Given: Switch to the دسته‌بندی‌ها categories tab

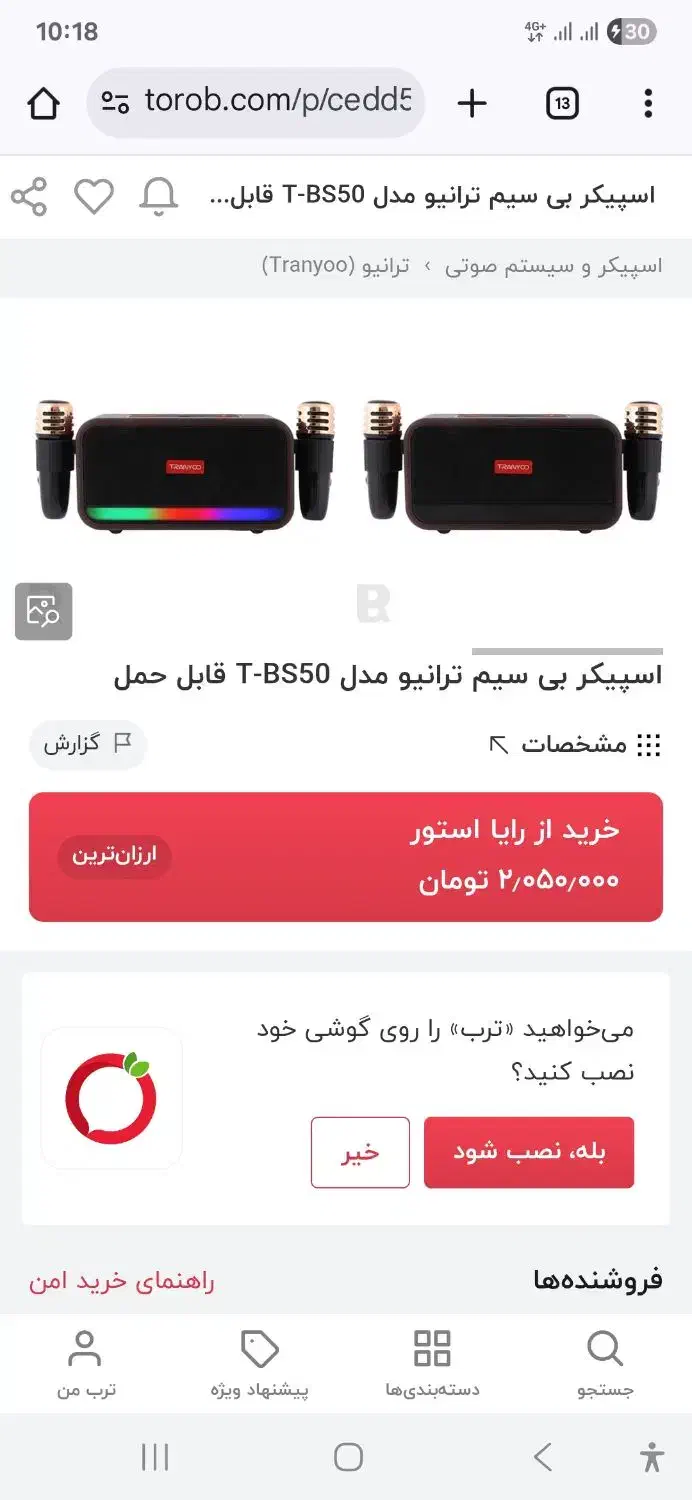Looking at the screenshot, I should (432, 1363).
